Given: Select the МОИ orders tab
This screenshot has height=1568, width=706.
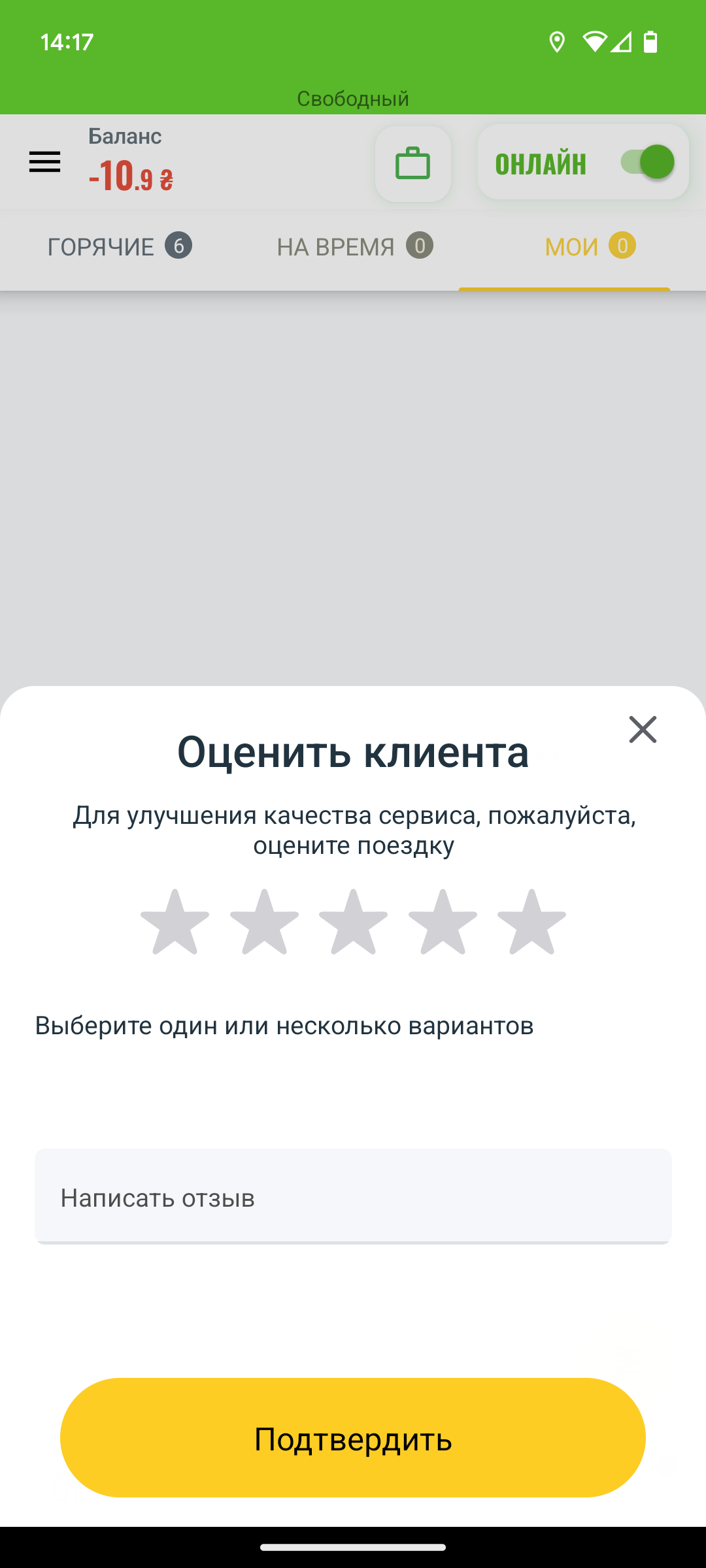Looking at the screenshot, I should (x=590, y=247).
